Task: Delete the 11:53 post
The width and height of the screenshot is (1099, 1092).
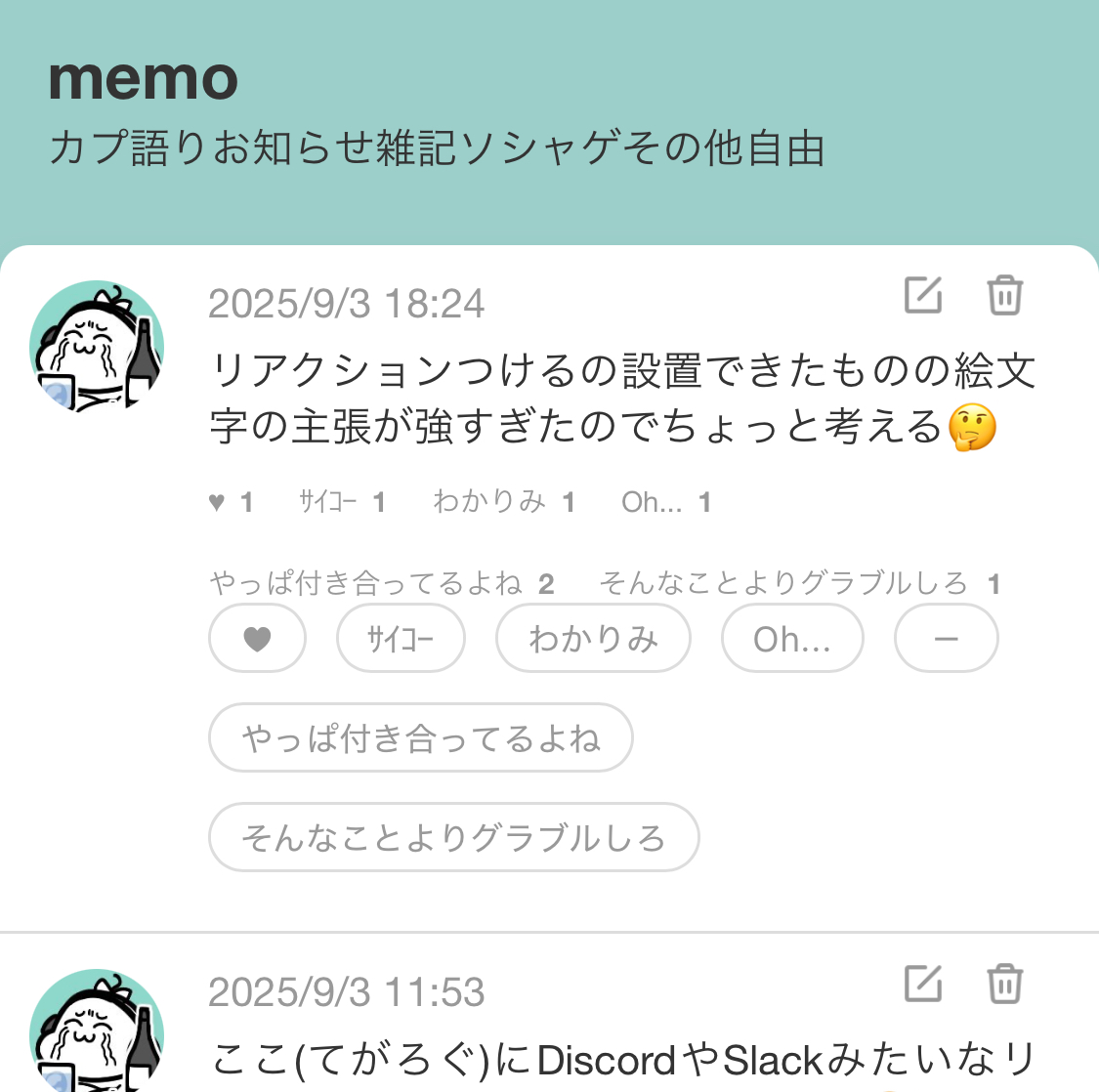Action: [x=1004, y=983]
